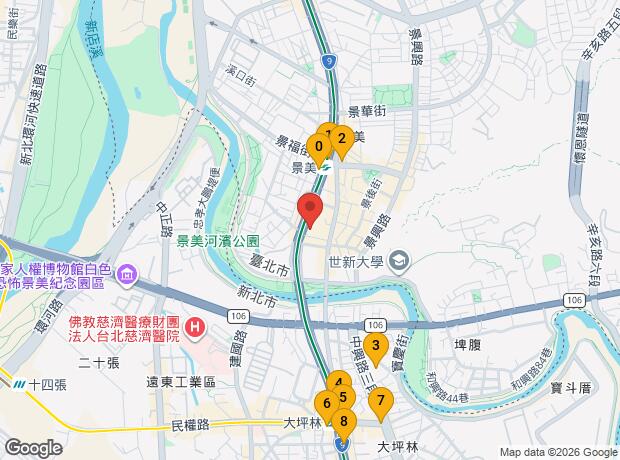
Task: Select the orange marker numbered 8
Action: click(x=344, y=424)
